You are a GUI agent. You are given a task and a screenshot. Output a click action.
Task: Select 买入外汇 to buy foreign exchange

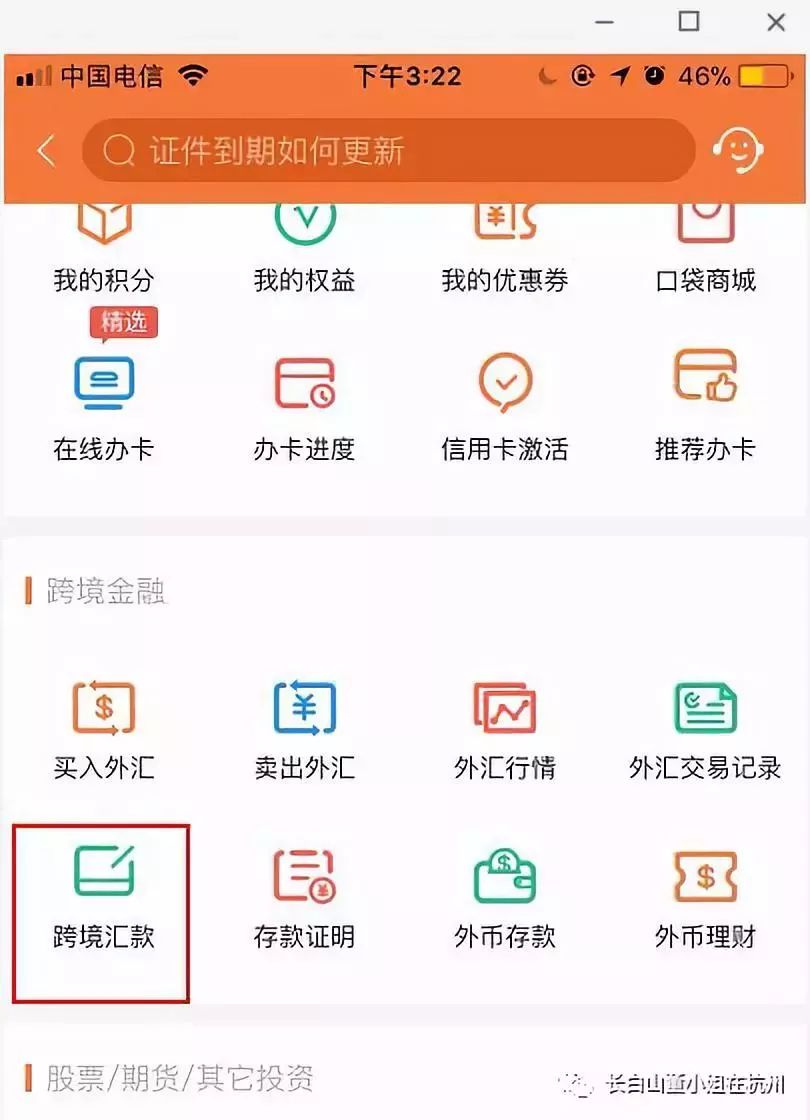(x=103, y=728)
